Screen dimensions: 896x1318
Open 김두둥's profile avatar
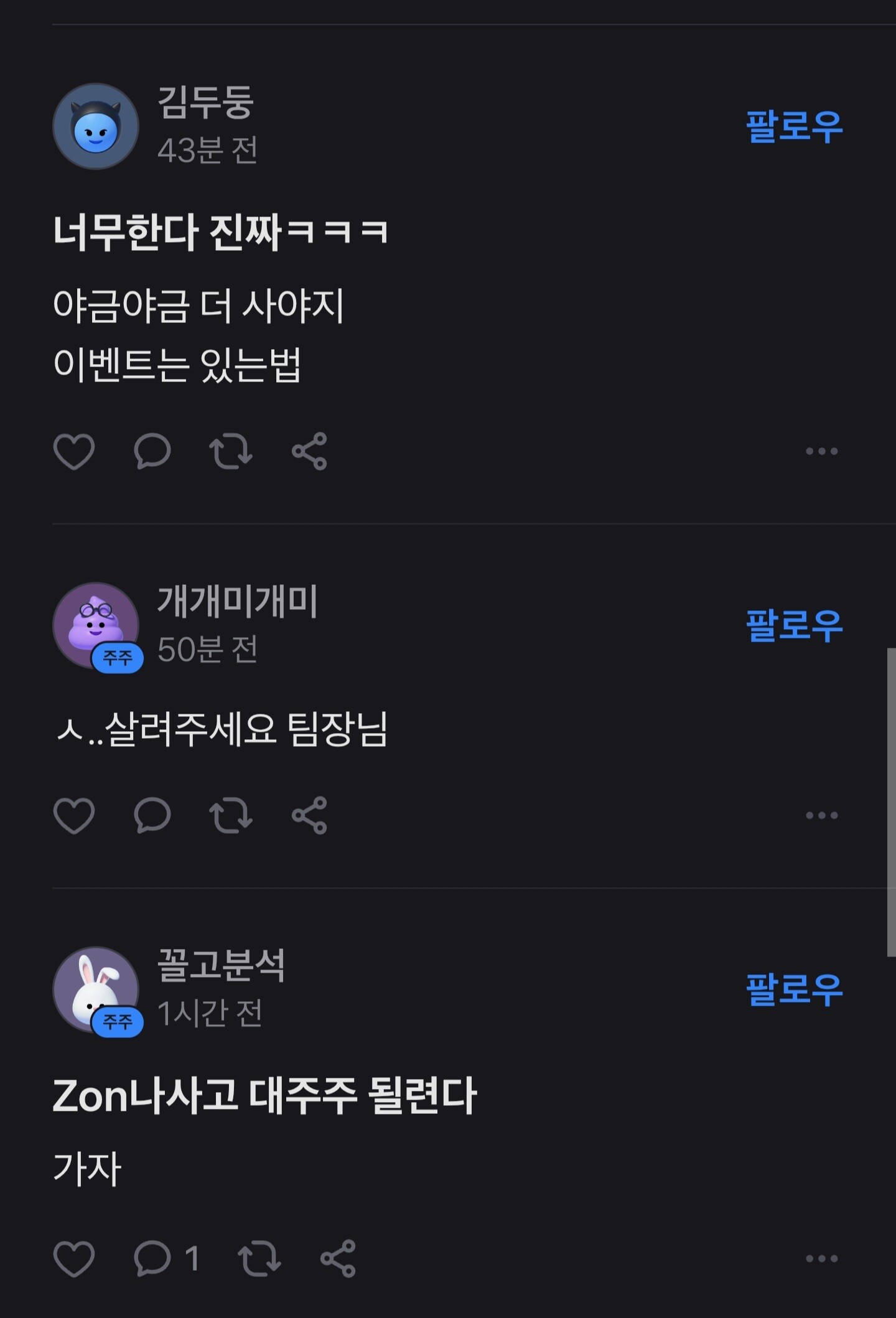pos(96,126)
